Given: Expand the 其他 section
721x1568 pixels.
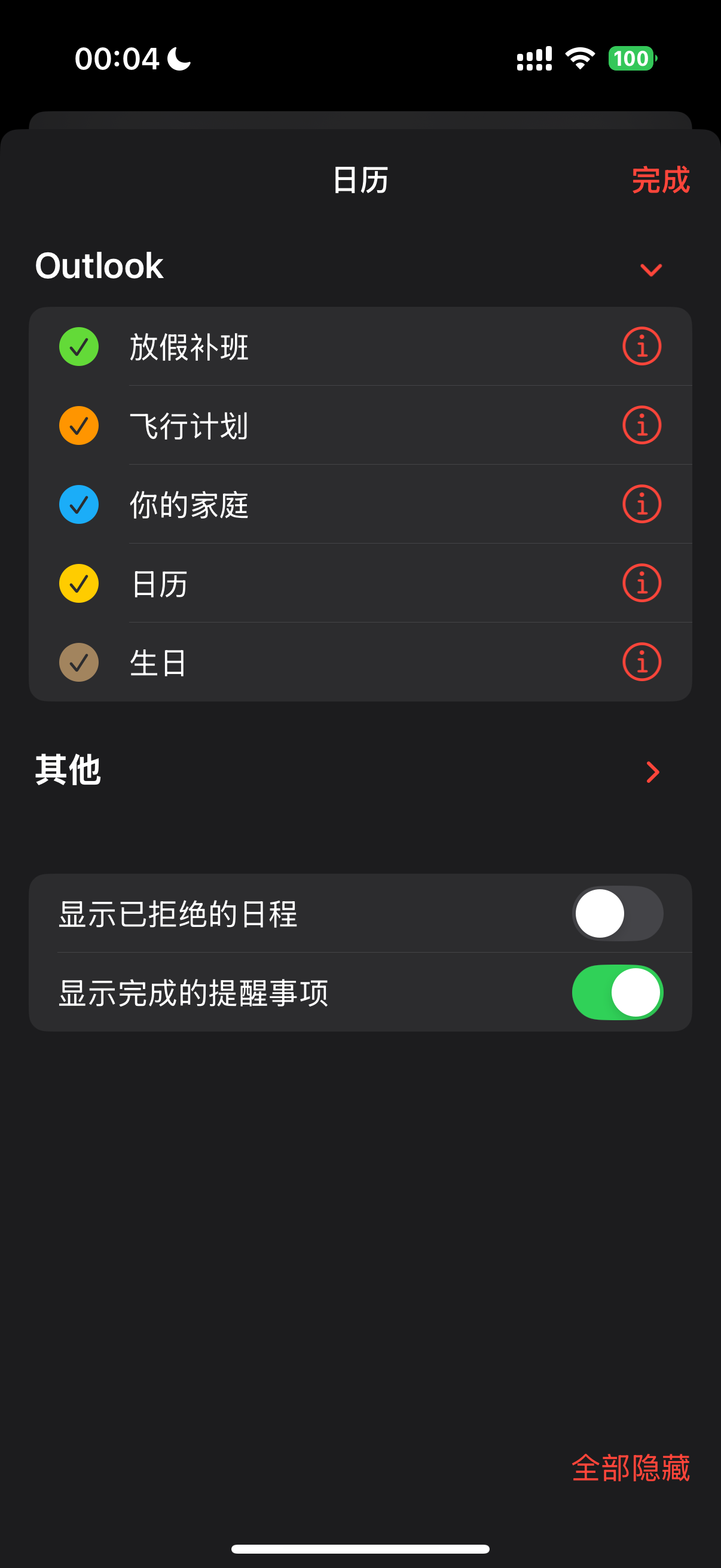Looking at the screenshot, I should (x=652, y=772).
